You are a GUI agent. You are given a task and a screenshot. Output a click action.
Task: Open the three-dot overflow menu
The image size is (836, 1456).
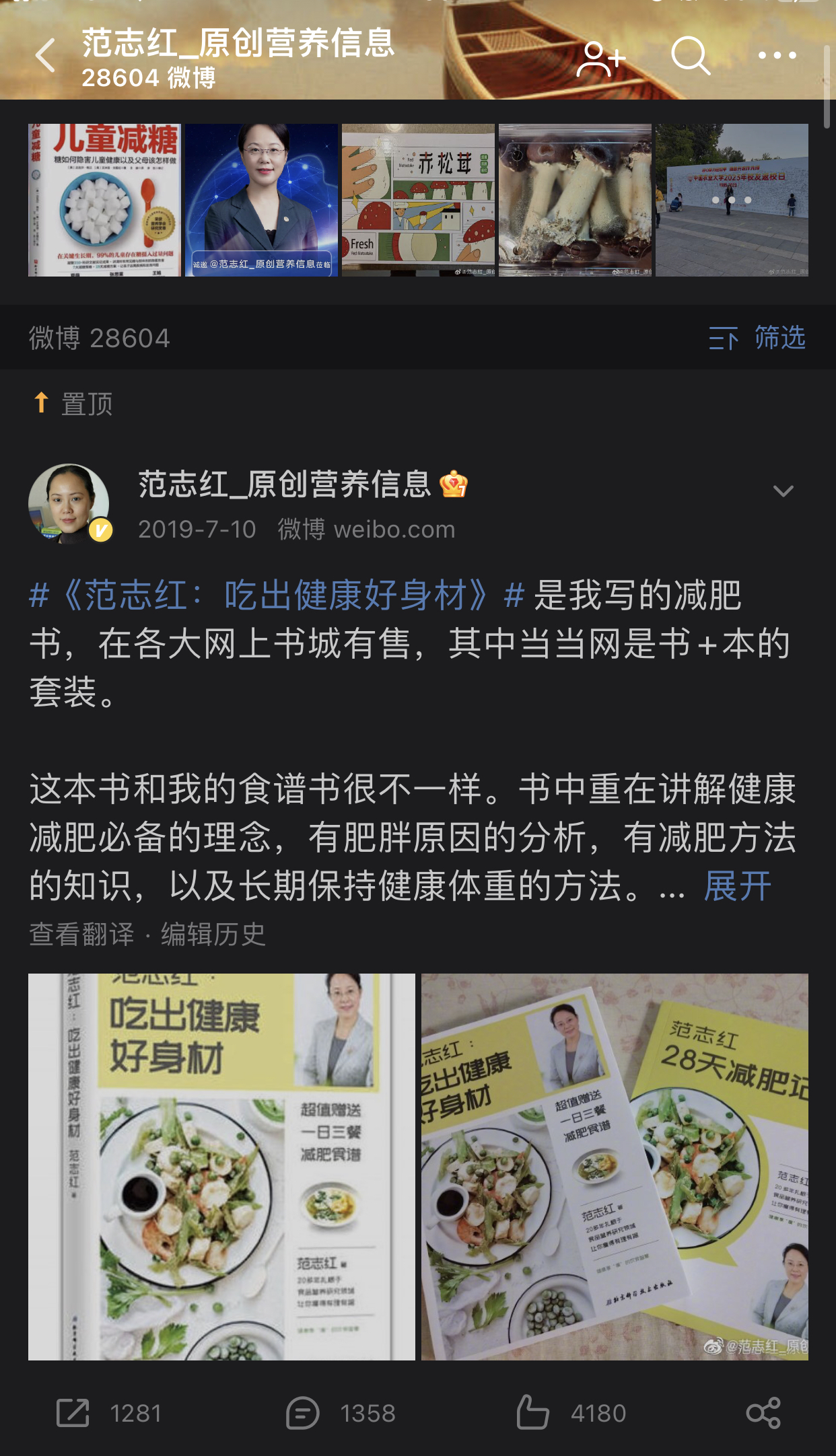[x=777, y=56]
